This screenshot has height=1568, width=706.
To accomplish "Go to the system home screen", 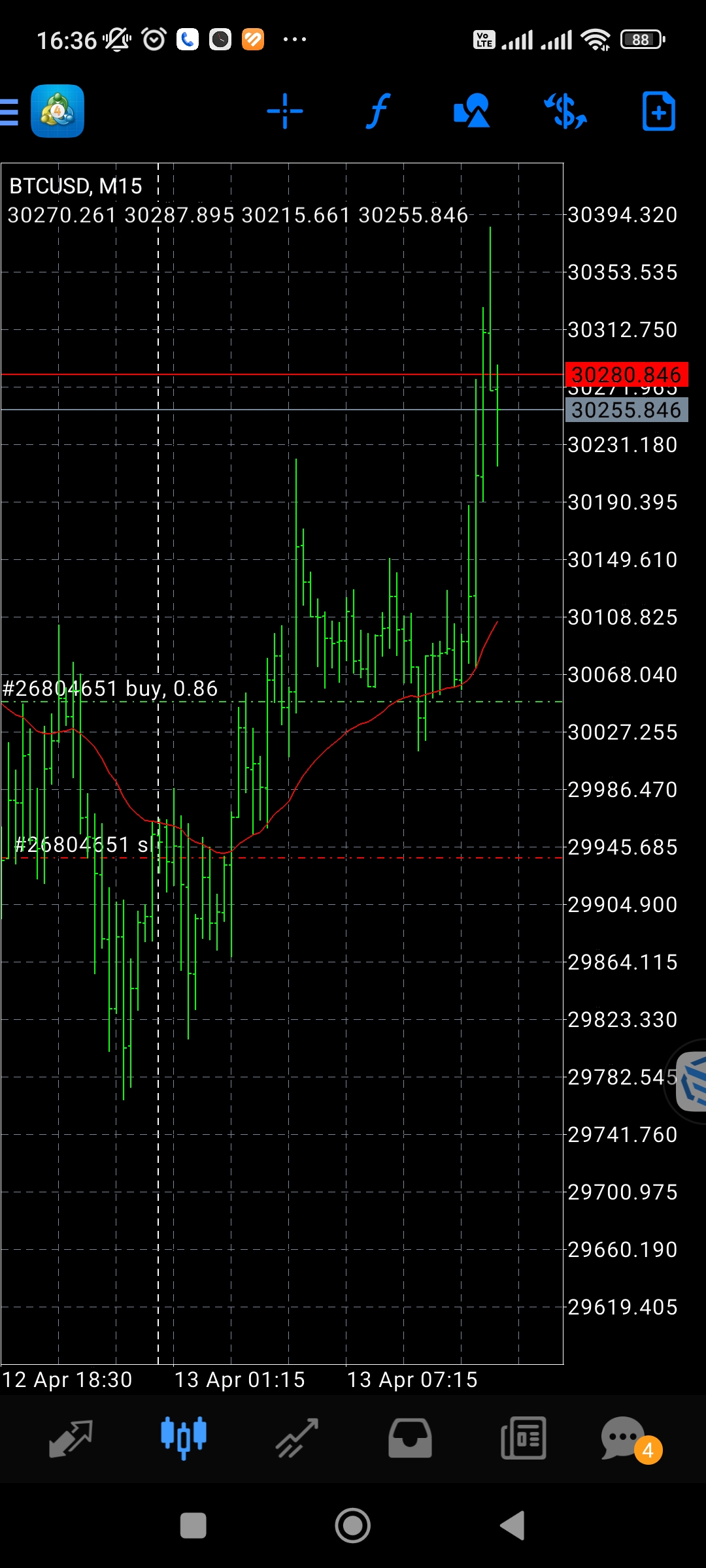I will click(353, 1526).
